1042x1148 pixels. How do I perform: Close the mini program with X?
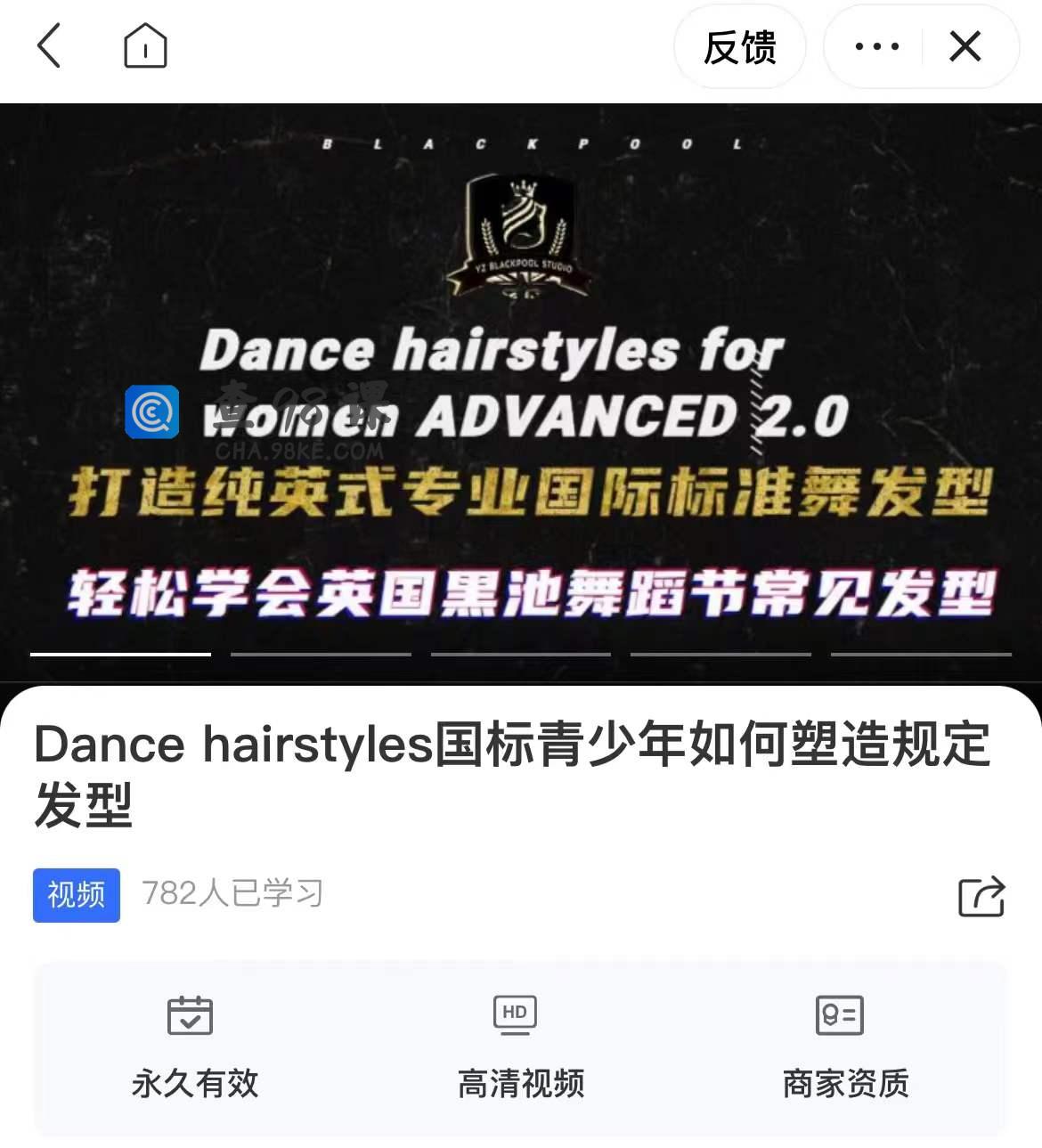965,47
